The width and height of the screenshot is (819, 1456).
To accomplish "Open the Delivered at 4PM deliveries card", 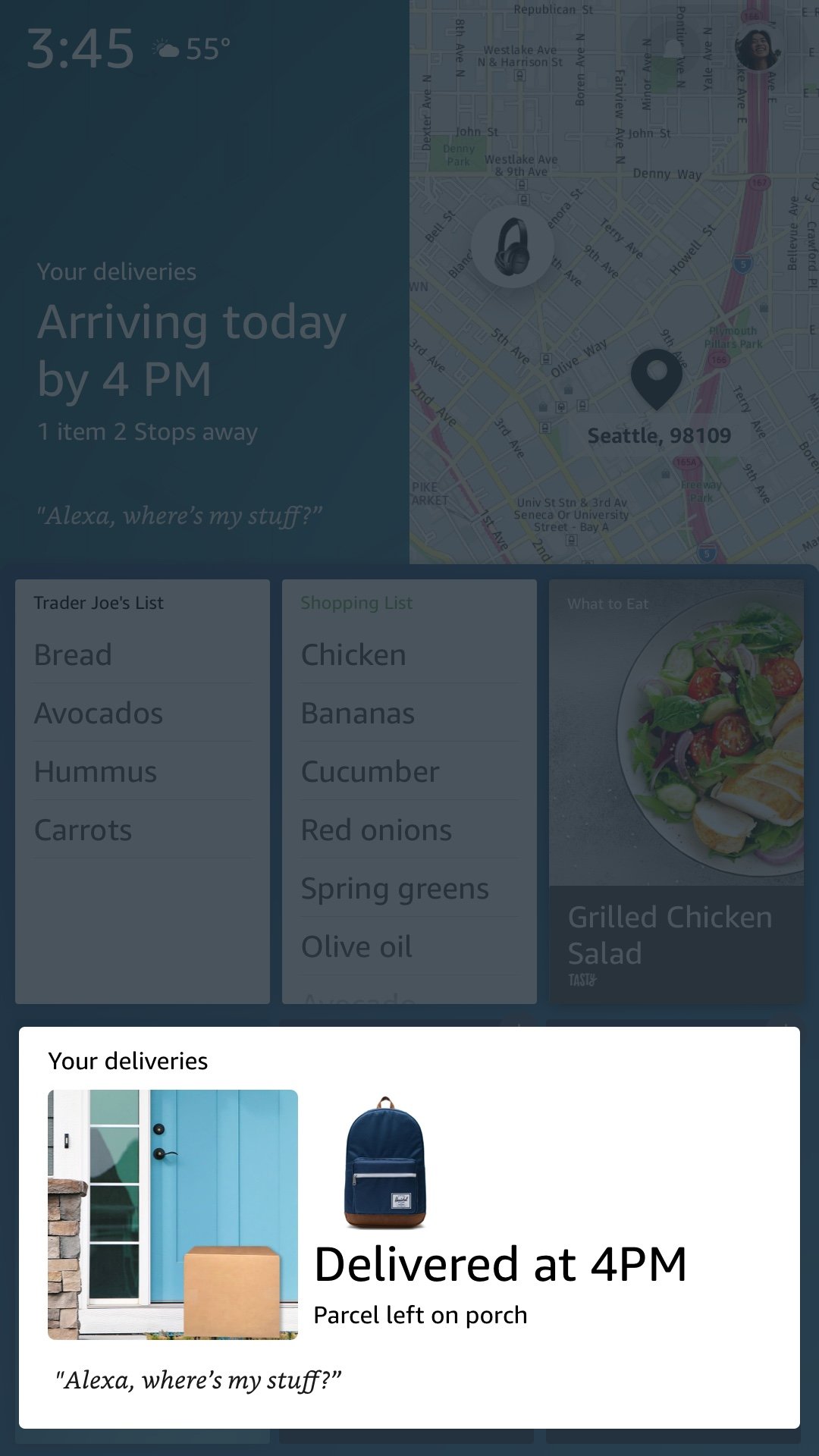I will 409,1228.
